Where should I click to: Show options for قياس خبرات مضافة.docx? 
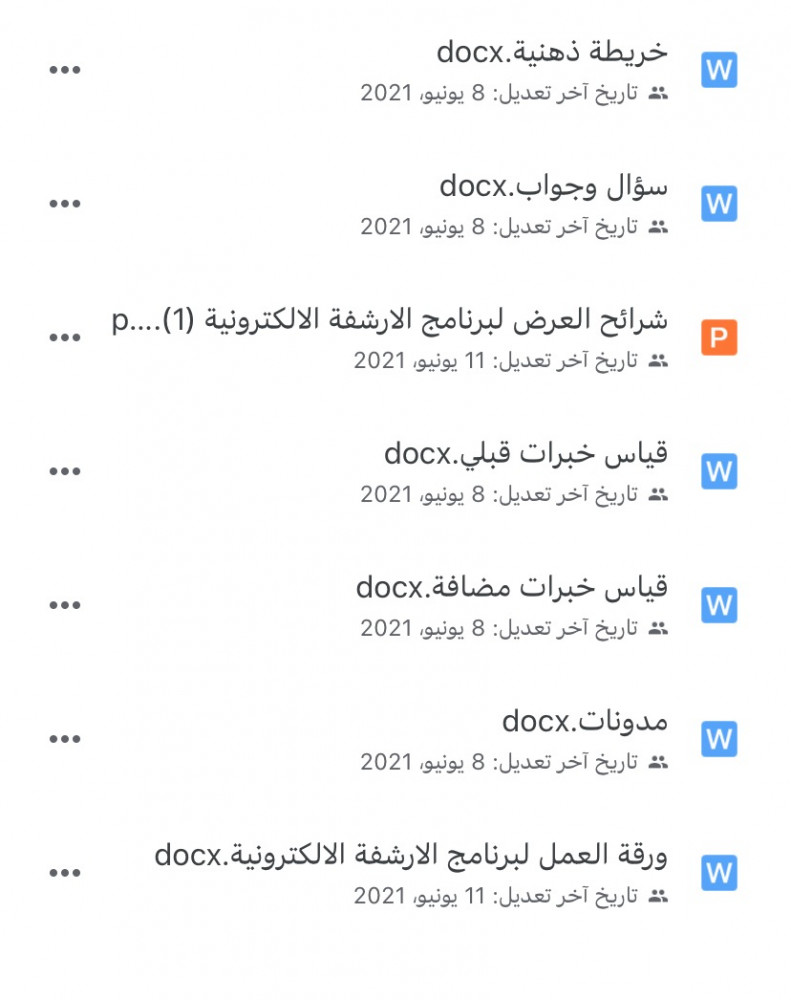click(x=65, y=605)
